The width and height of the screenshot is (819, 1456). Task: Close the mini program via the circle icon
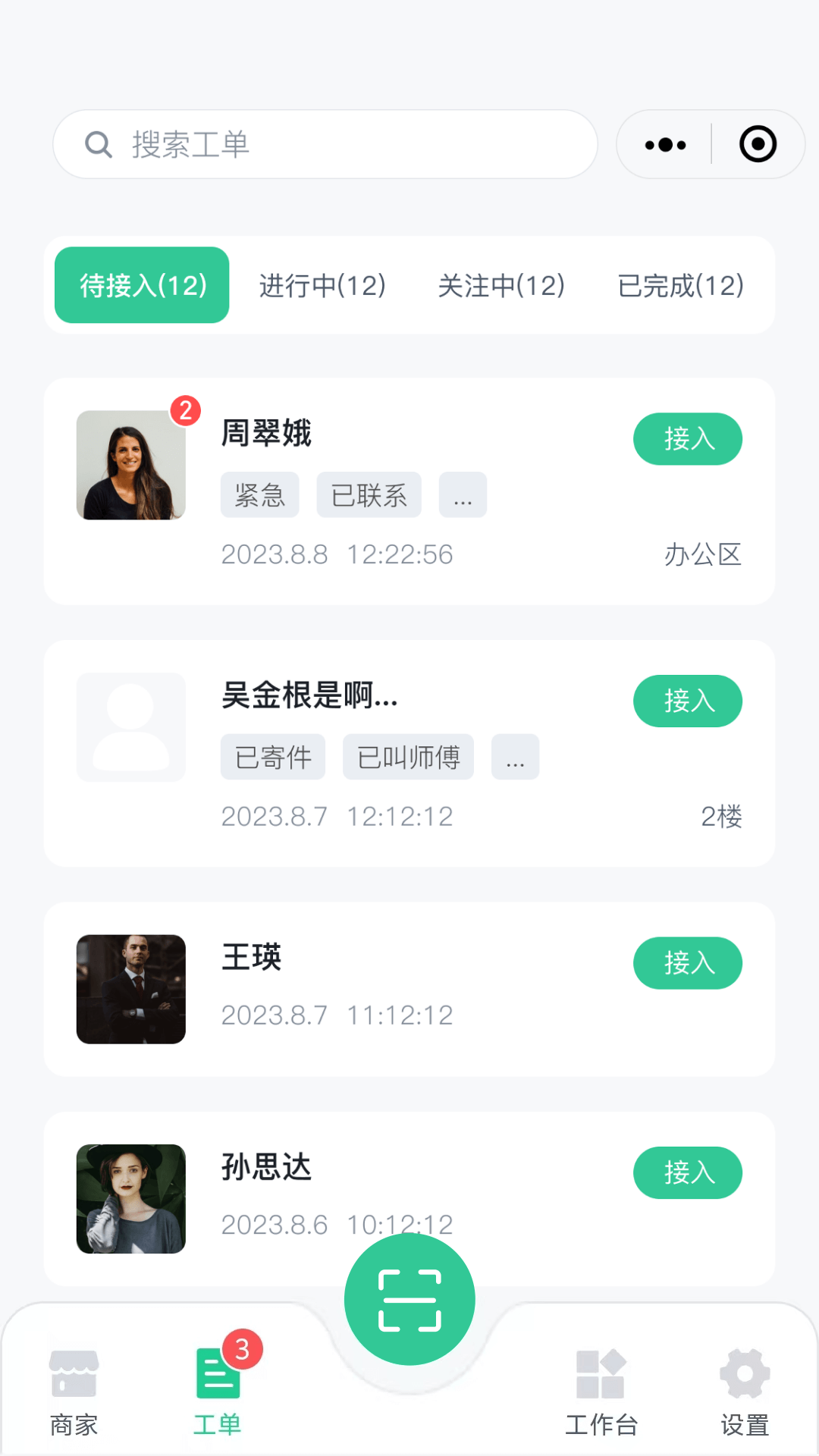[758, 144]
